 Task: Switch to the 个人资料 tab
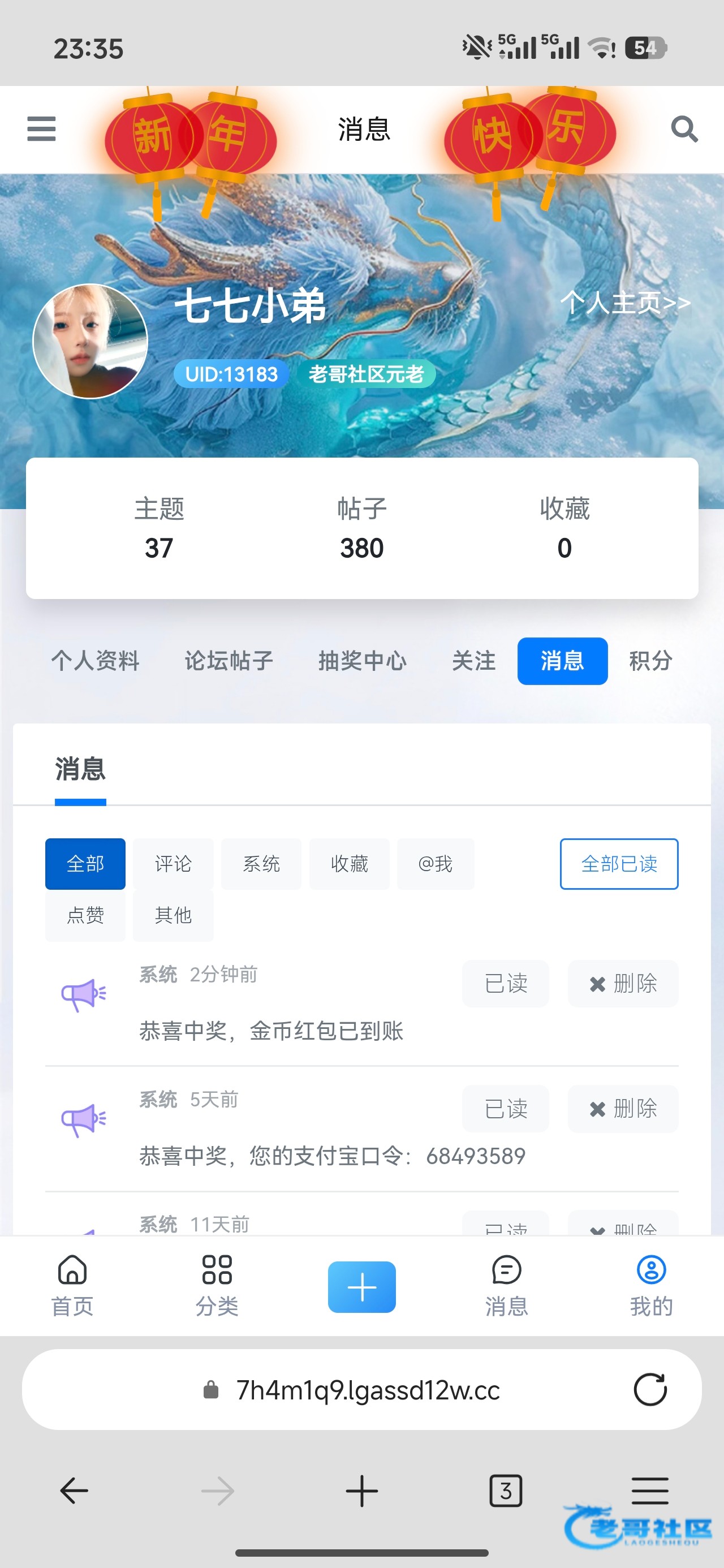click(x=96, y=661)
